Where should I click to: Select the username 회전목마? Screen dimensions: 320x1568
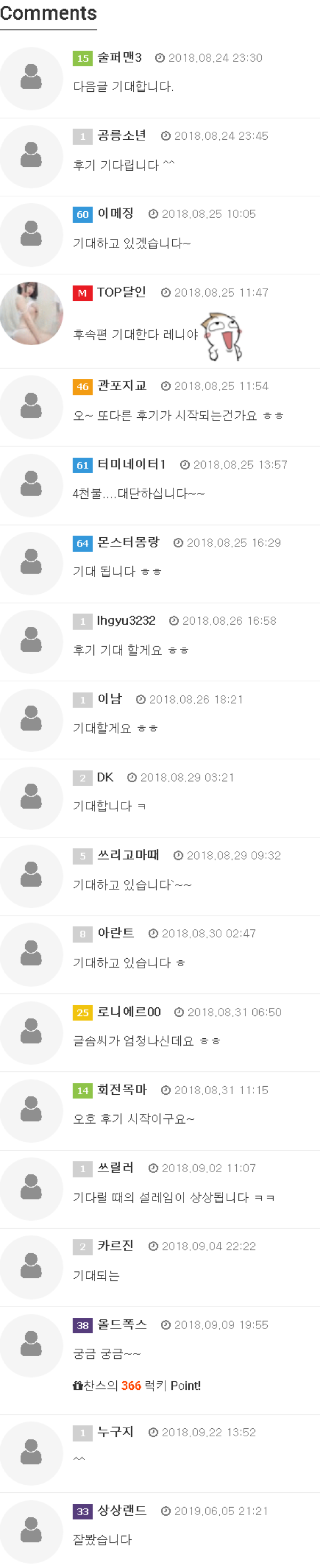click(x=122, y=1089)
